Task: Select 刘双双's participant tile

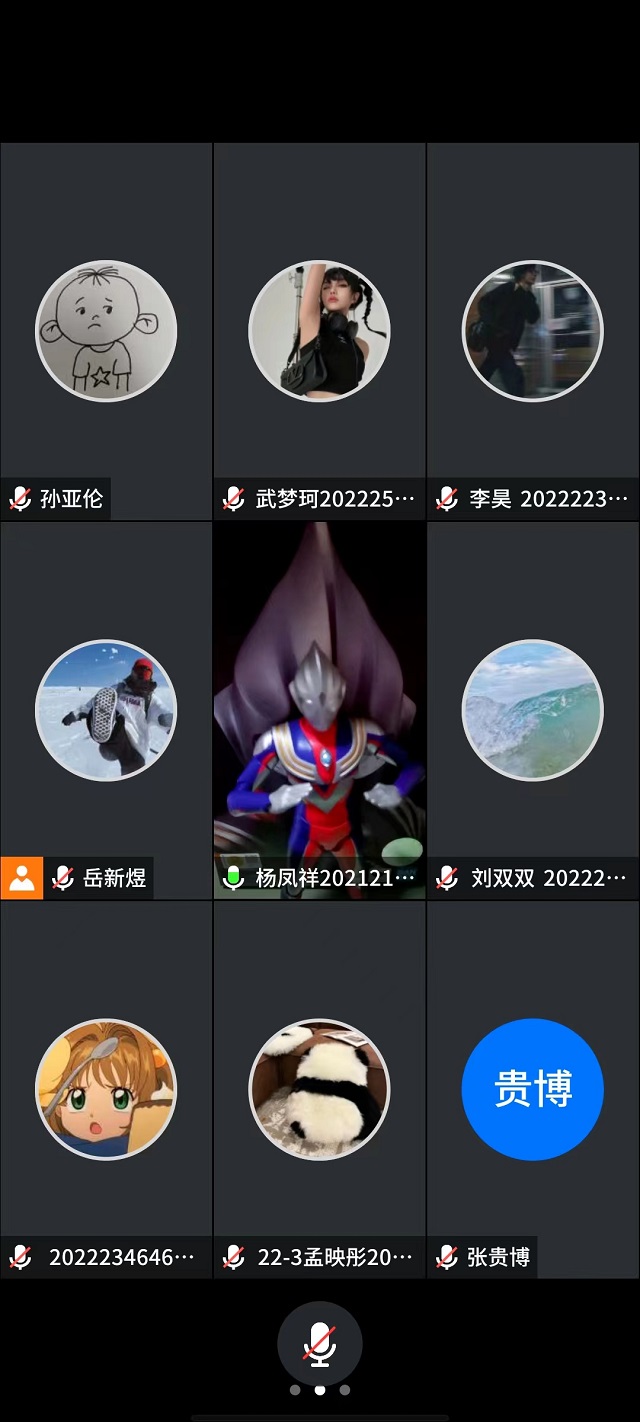Action: click(x=532, y=710)
